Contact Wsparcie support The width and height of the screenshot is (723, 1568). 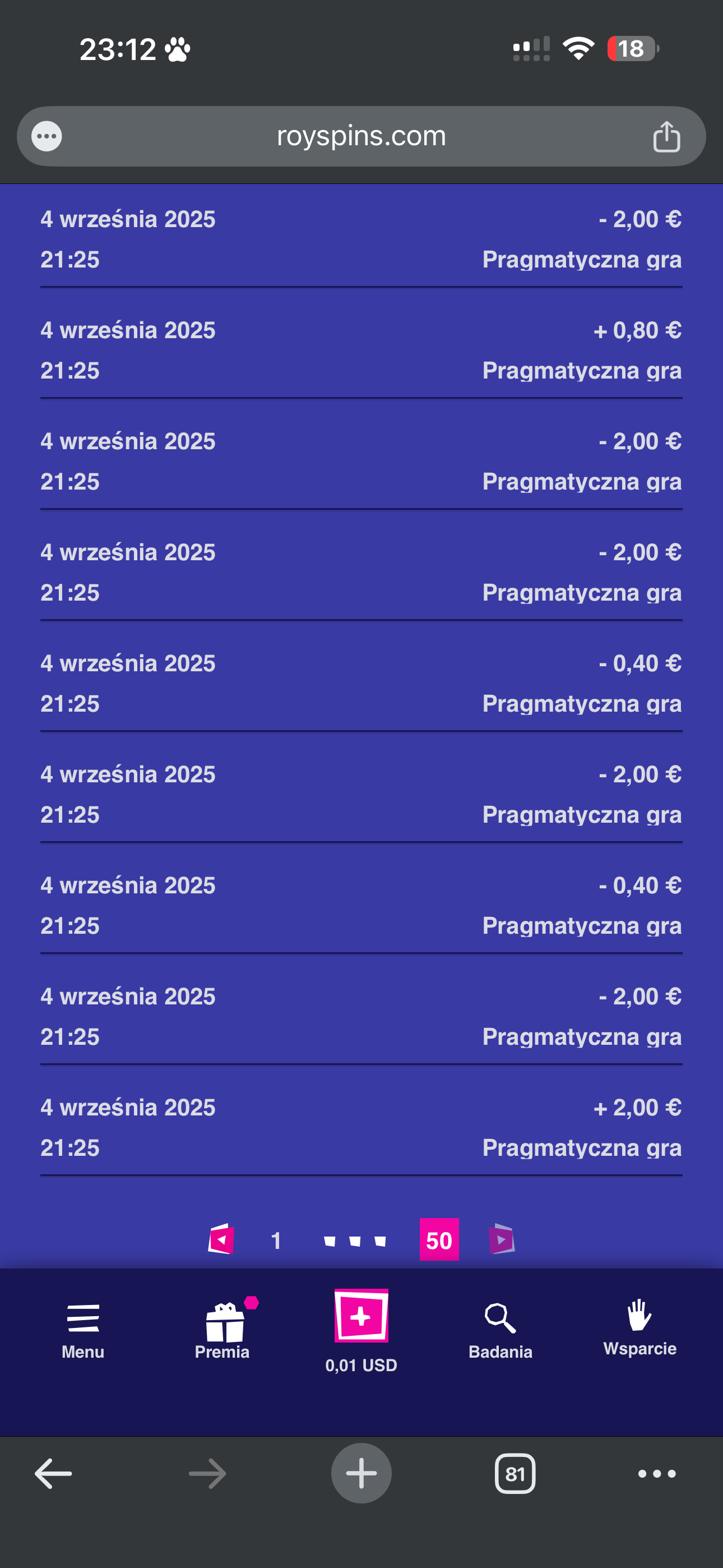639,1328
